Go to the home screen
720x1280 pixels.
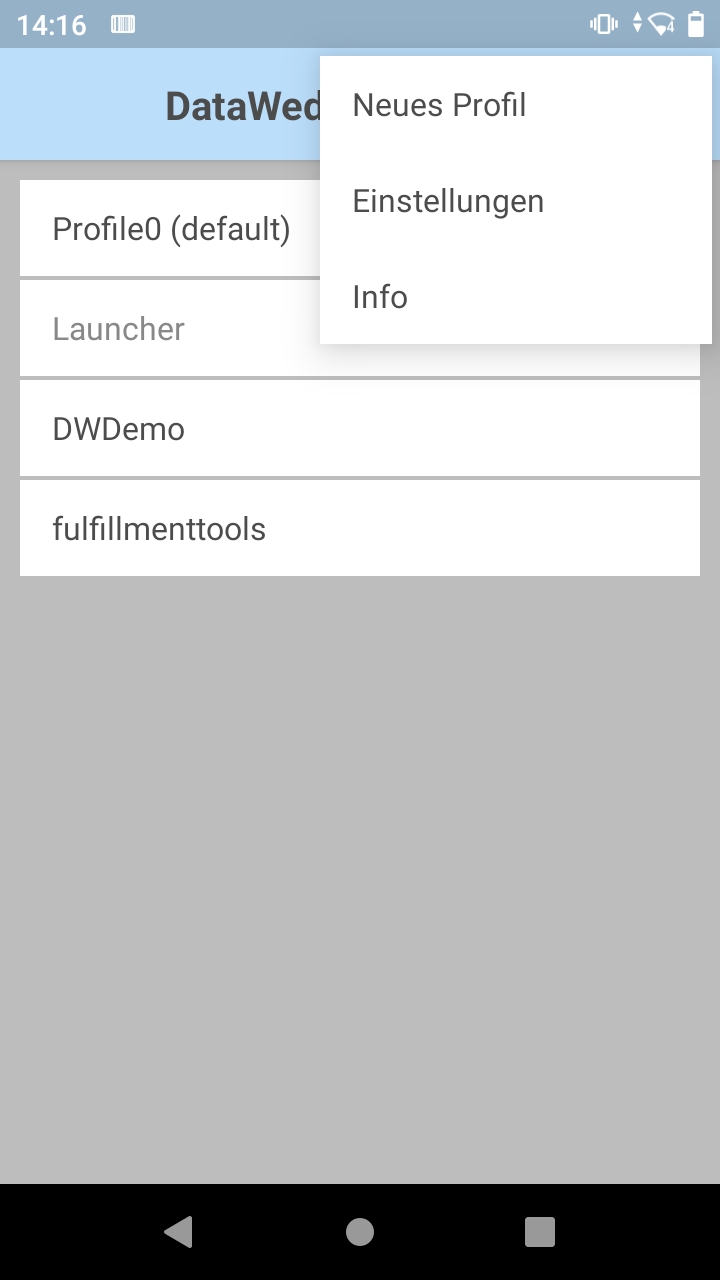pos(360,1232)
